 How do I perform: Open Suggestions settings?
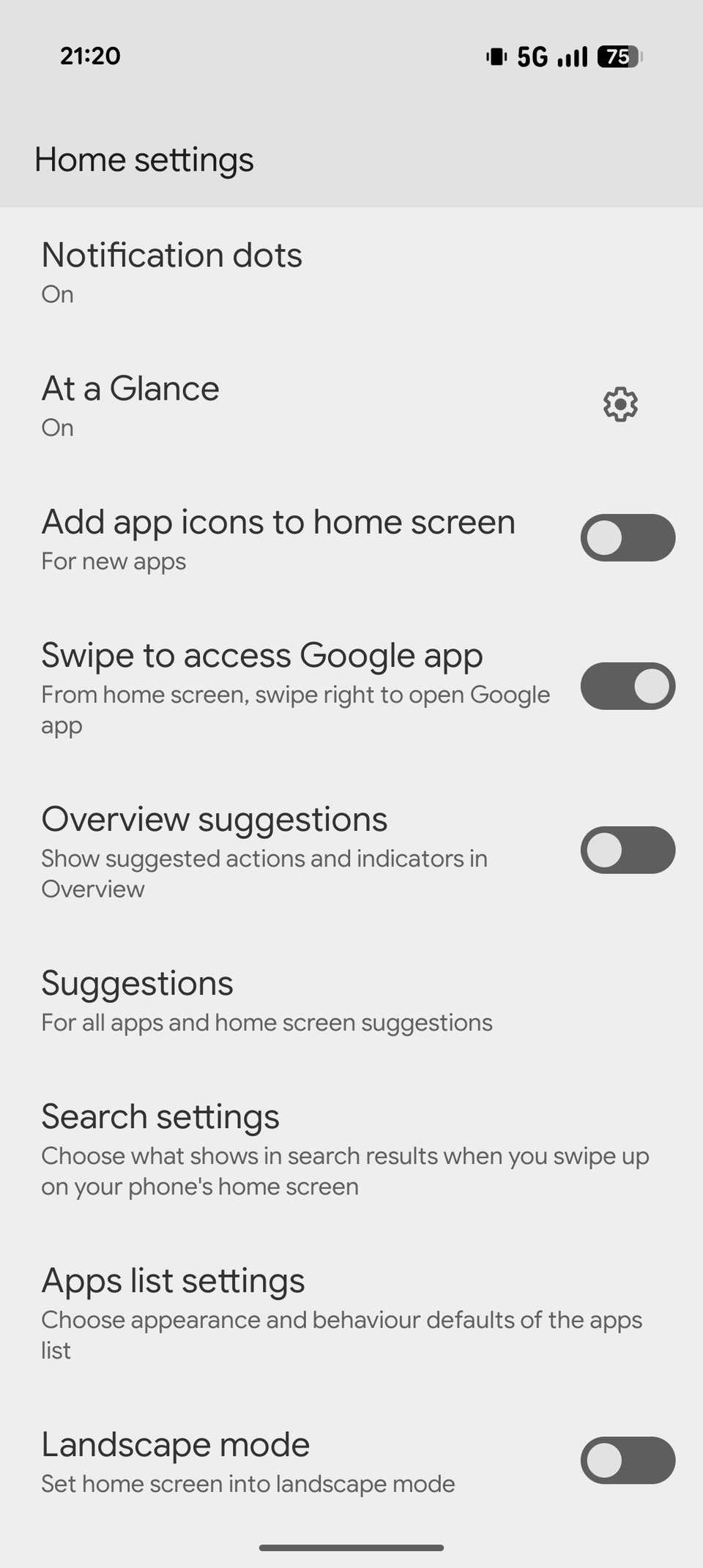[x=137, y=984]
